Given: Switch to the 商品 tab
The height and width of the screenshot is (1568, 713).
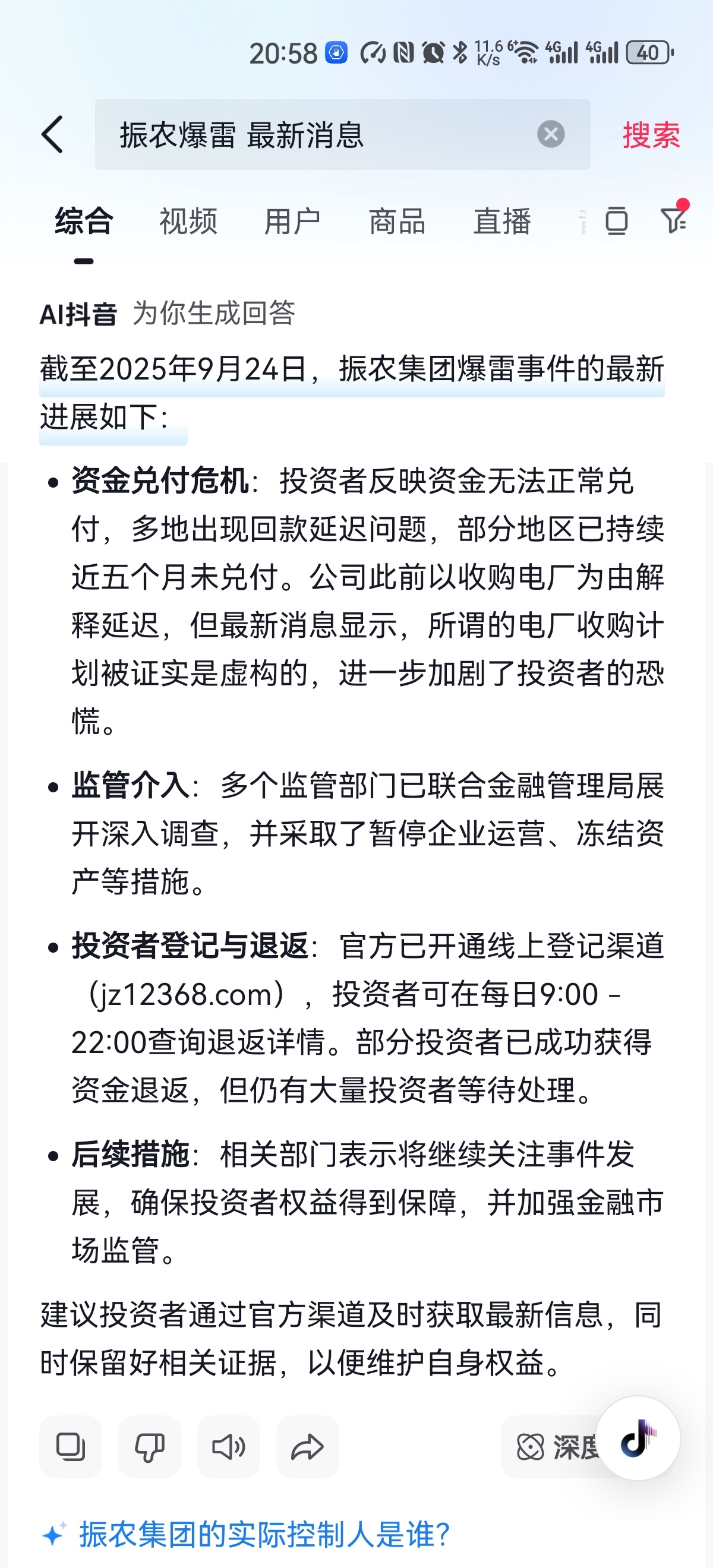Looking at the screenshot, I should click(397, 221).
